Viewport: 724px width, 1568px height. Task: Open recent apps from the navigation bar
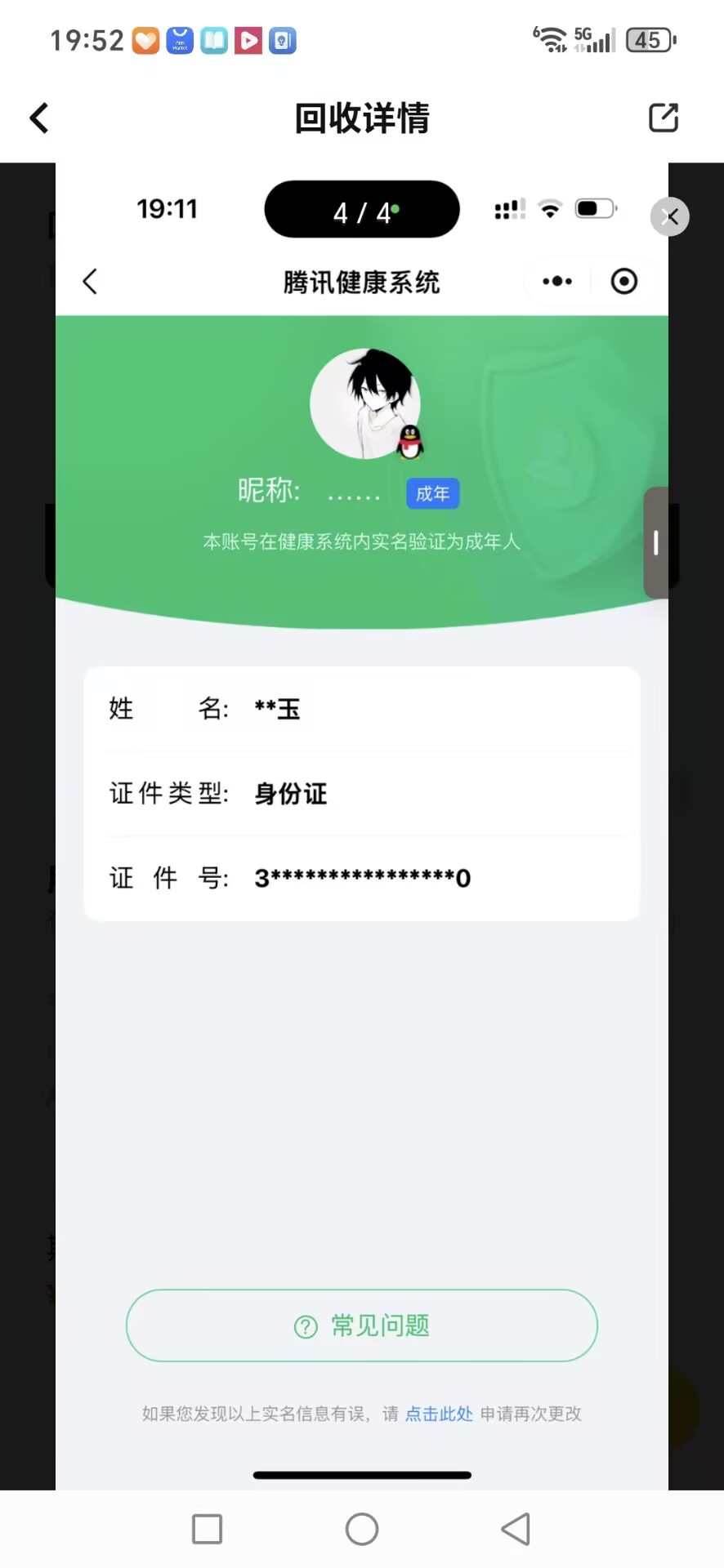coord(207,1529)
